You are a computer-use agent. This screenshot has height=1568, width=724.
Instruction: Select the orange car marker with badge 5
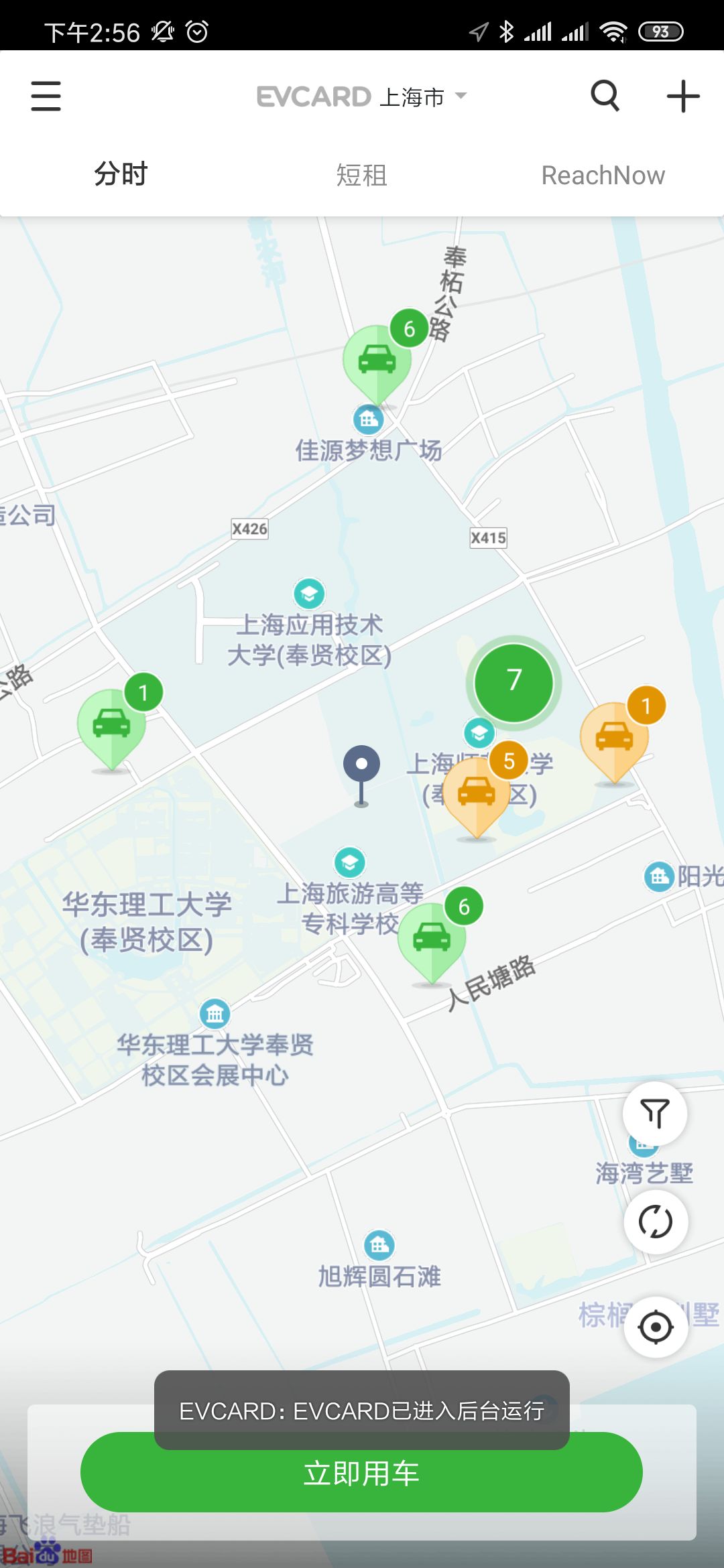(x=477, y=795)
